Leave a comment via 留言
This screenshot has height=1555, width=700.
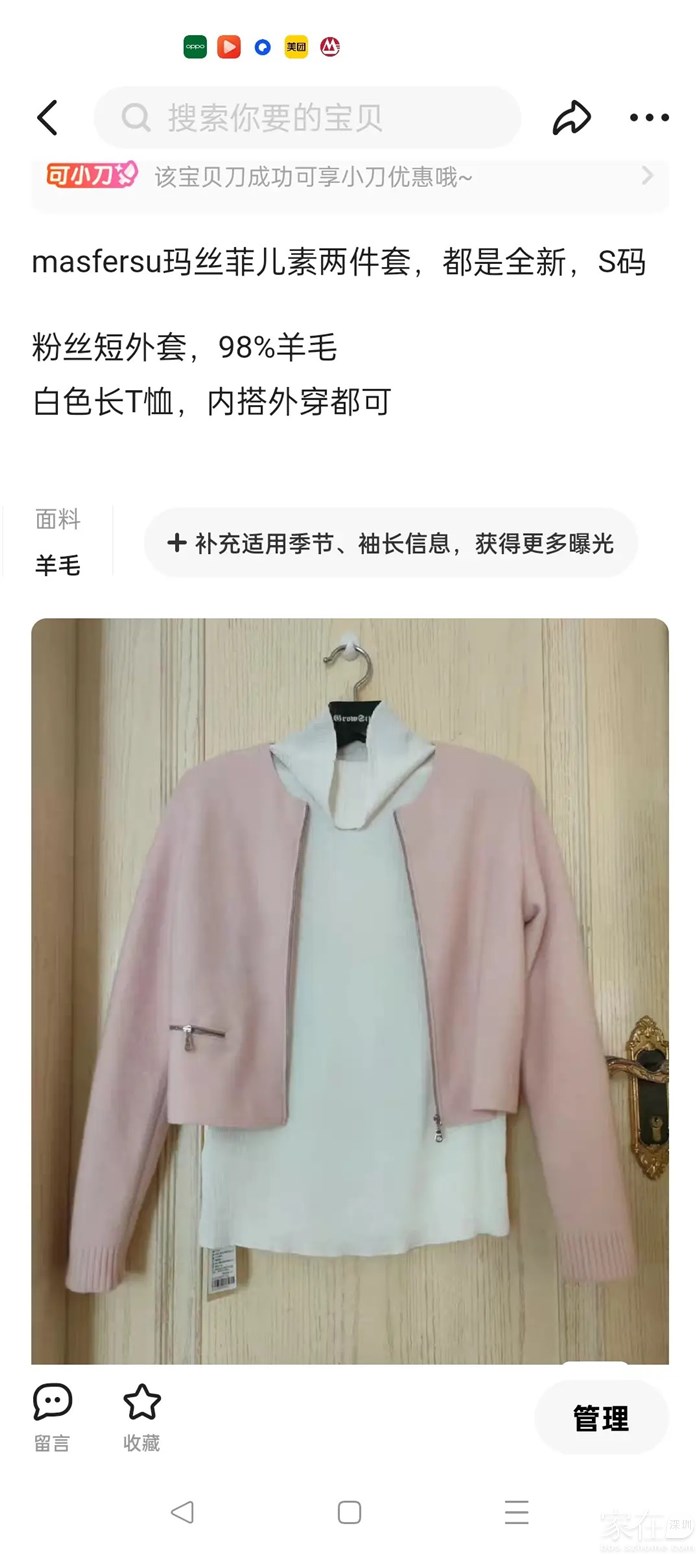coord(52,1417)
